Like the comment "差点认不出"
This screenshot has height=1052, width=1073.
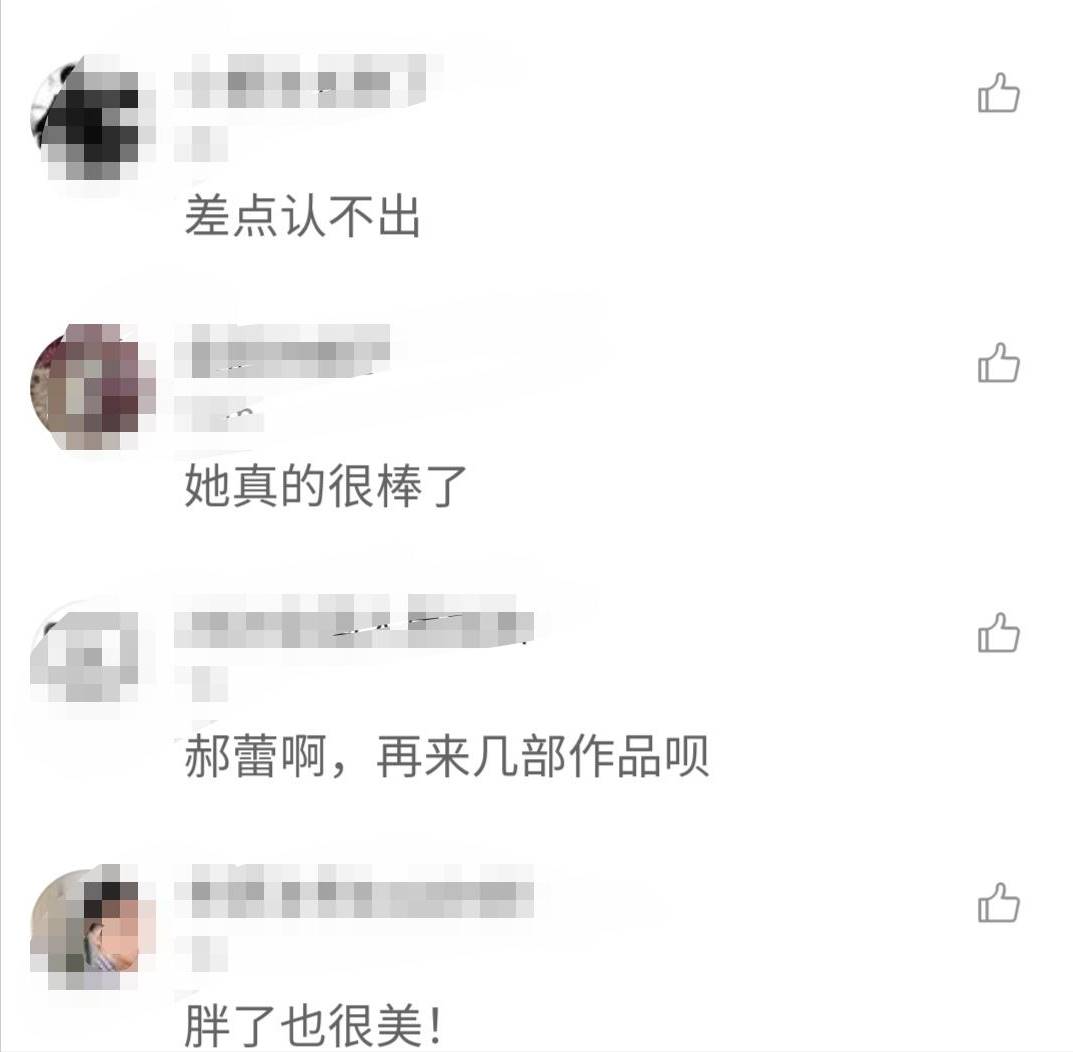(998, 94)
